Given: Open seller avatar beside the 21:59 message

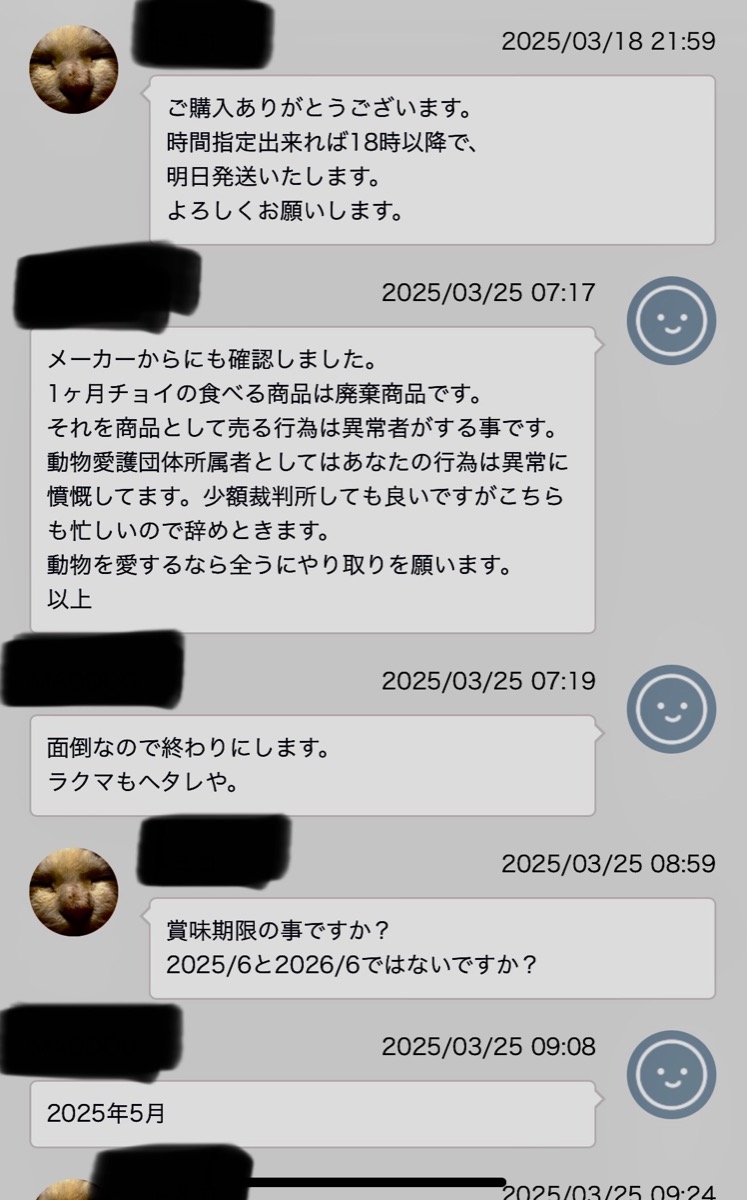Looking at the screenshot, I should pyautogui.click(x=74, y=70).
